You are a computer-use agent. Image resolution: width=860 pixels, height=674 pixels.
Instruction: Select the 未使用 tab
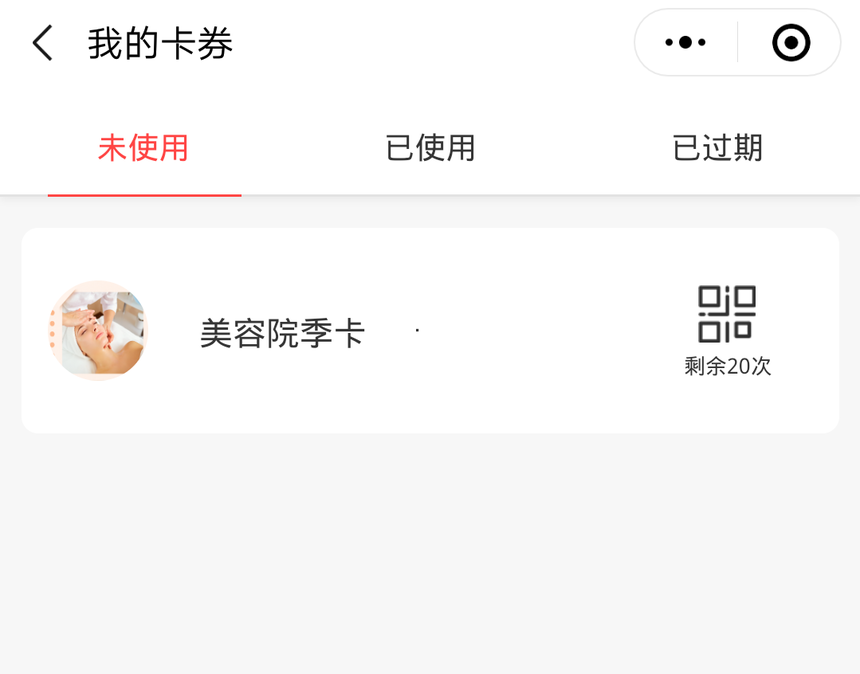coord(143,148)
